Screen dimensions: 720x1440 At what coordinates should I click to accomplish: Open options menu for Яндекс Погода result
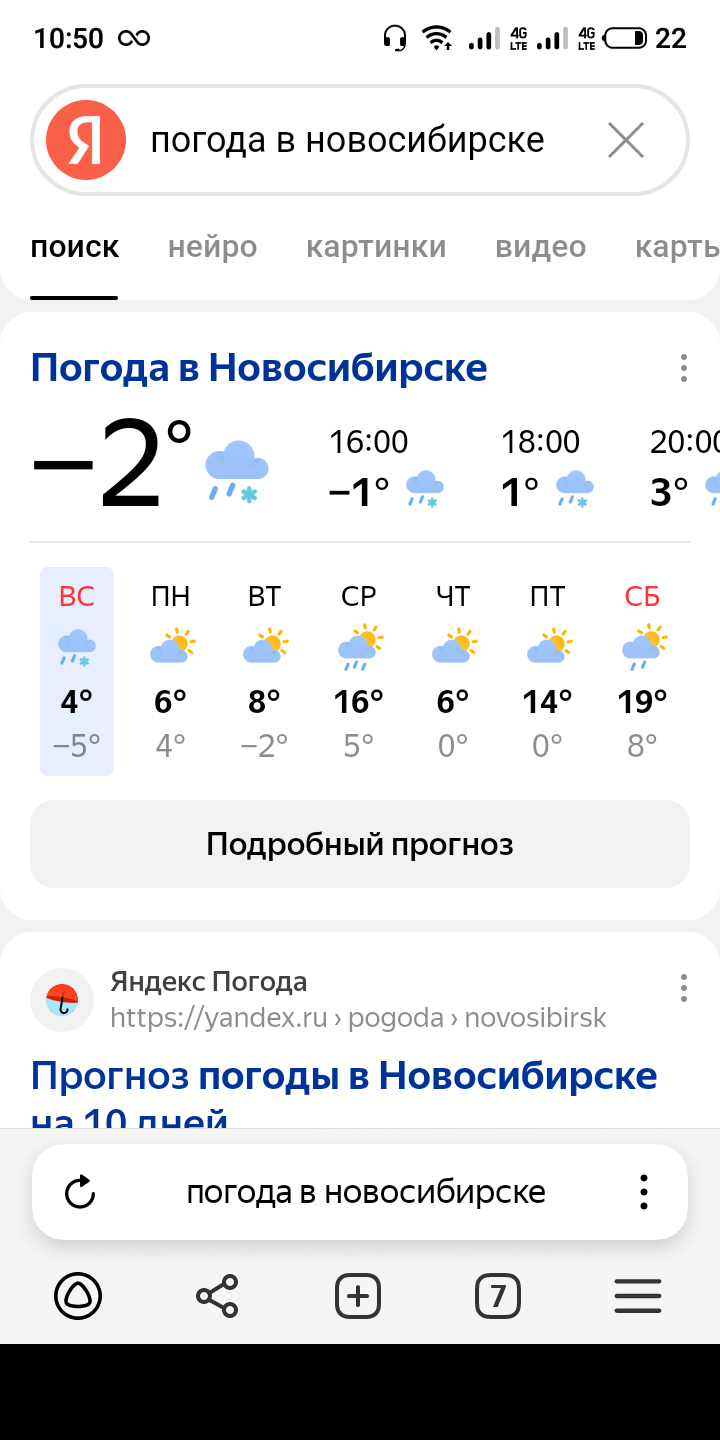pyautogui.click(x=684, y=988)
